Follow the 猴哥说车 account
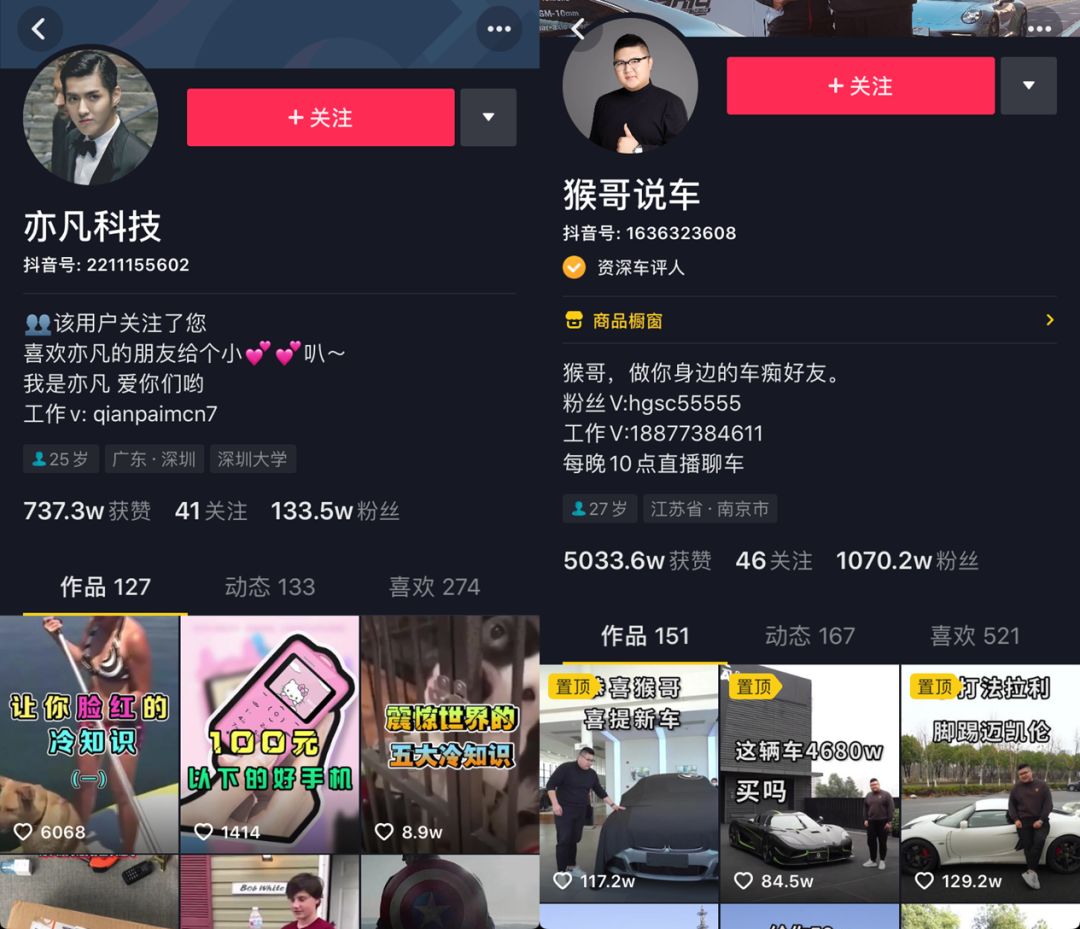1080x929 pixels. click(x=860, y=86)
